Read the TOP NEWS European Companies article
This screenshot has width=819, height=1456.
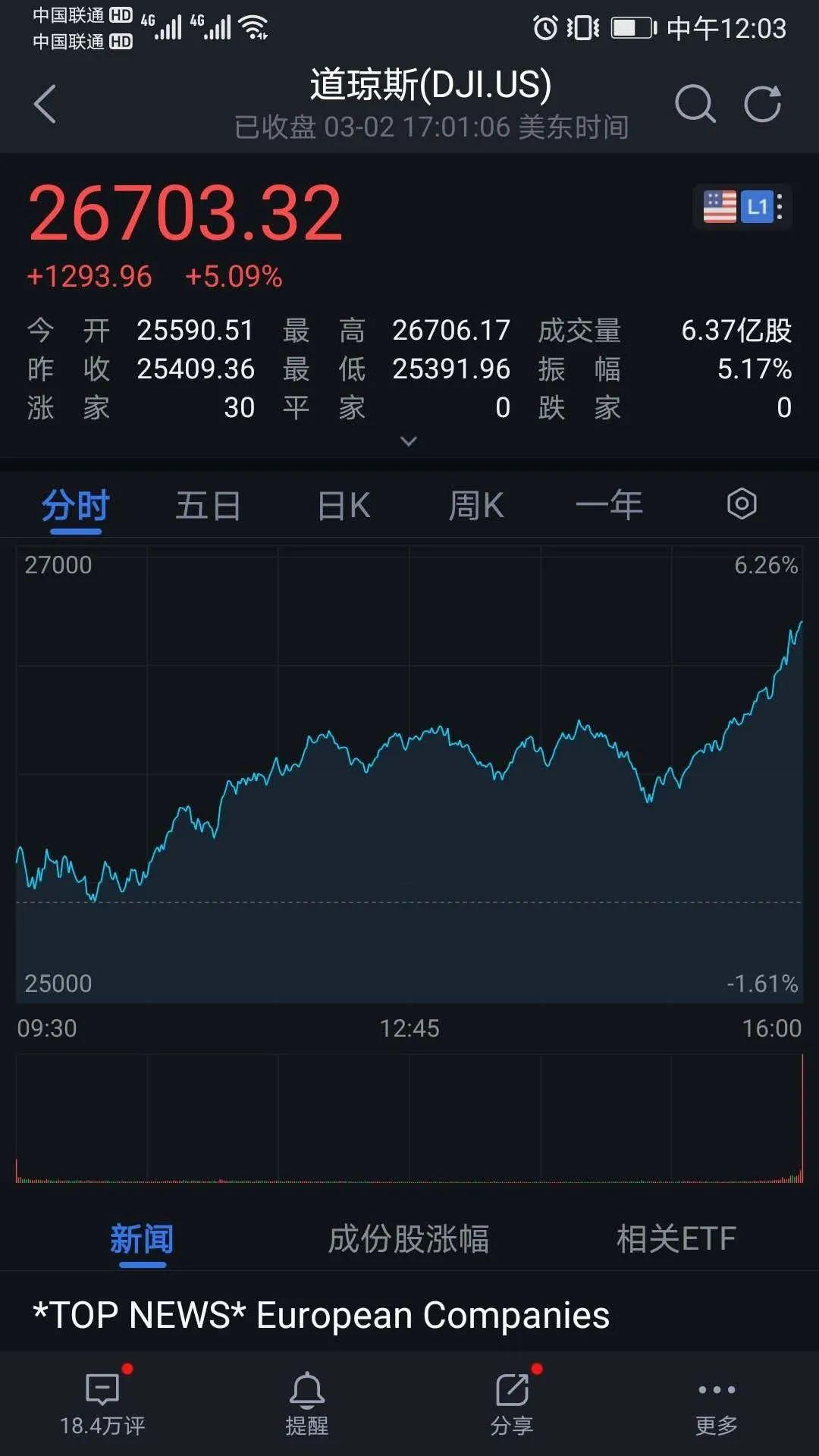321,1315
